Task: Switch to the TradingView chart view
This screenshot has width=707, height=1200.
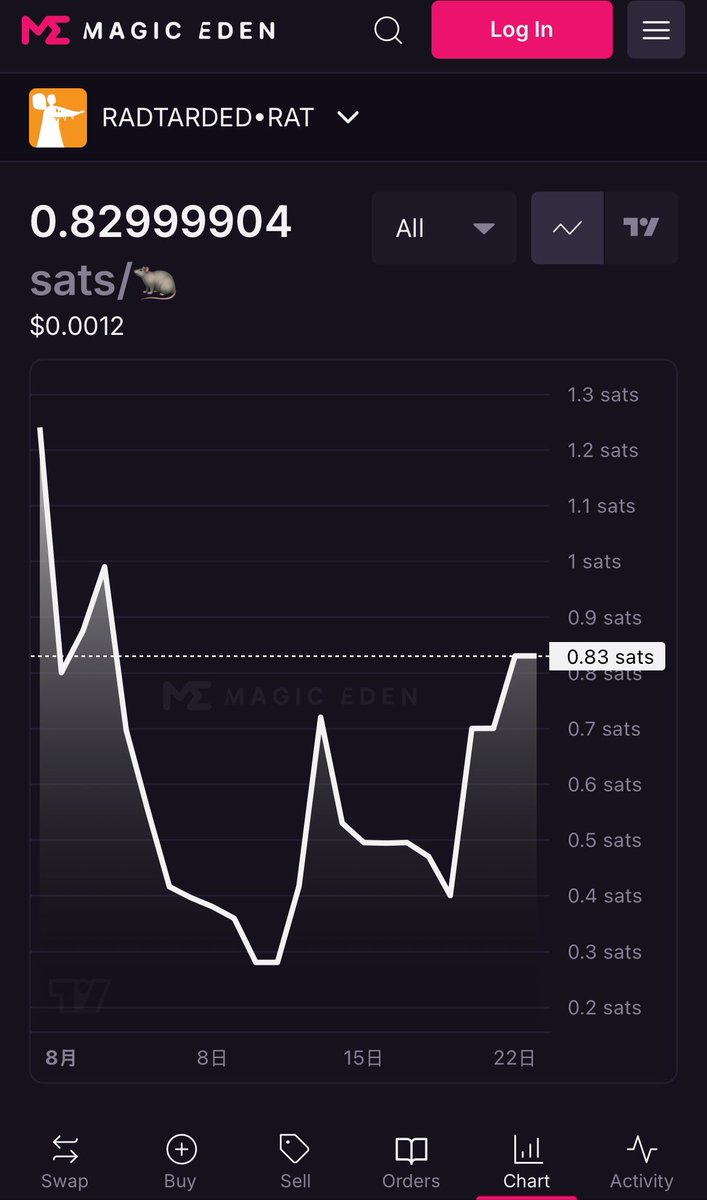Action: 641,228
